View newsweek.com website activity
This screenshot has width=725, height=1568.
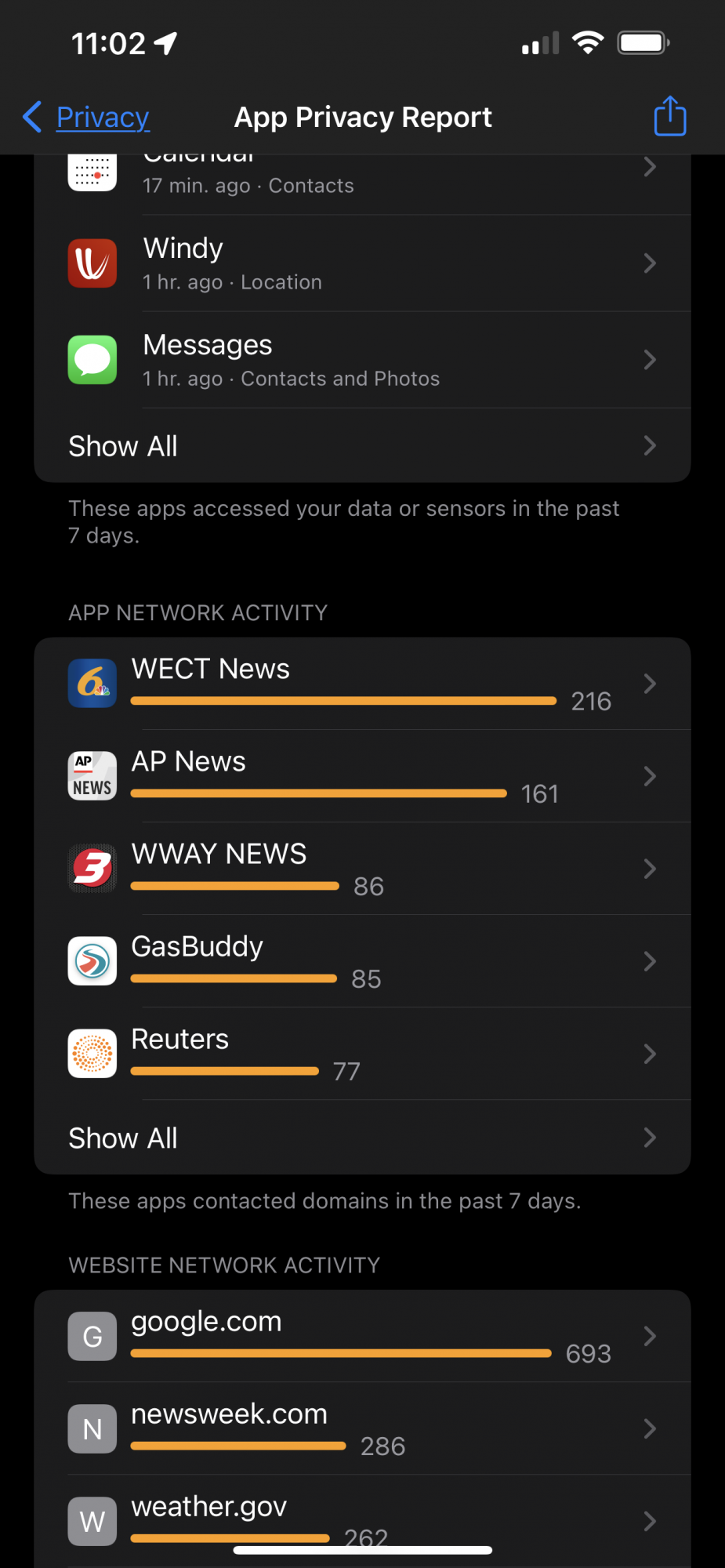pyautogui.click(x=362, y=1428)
